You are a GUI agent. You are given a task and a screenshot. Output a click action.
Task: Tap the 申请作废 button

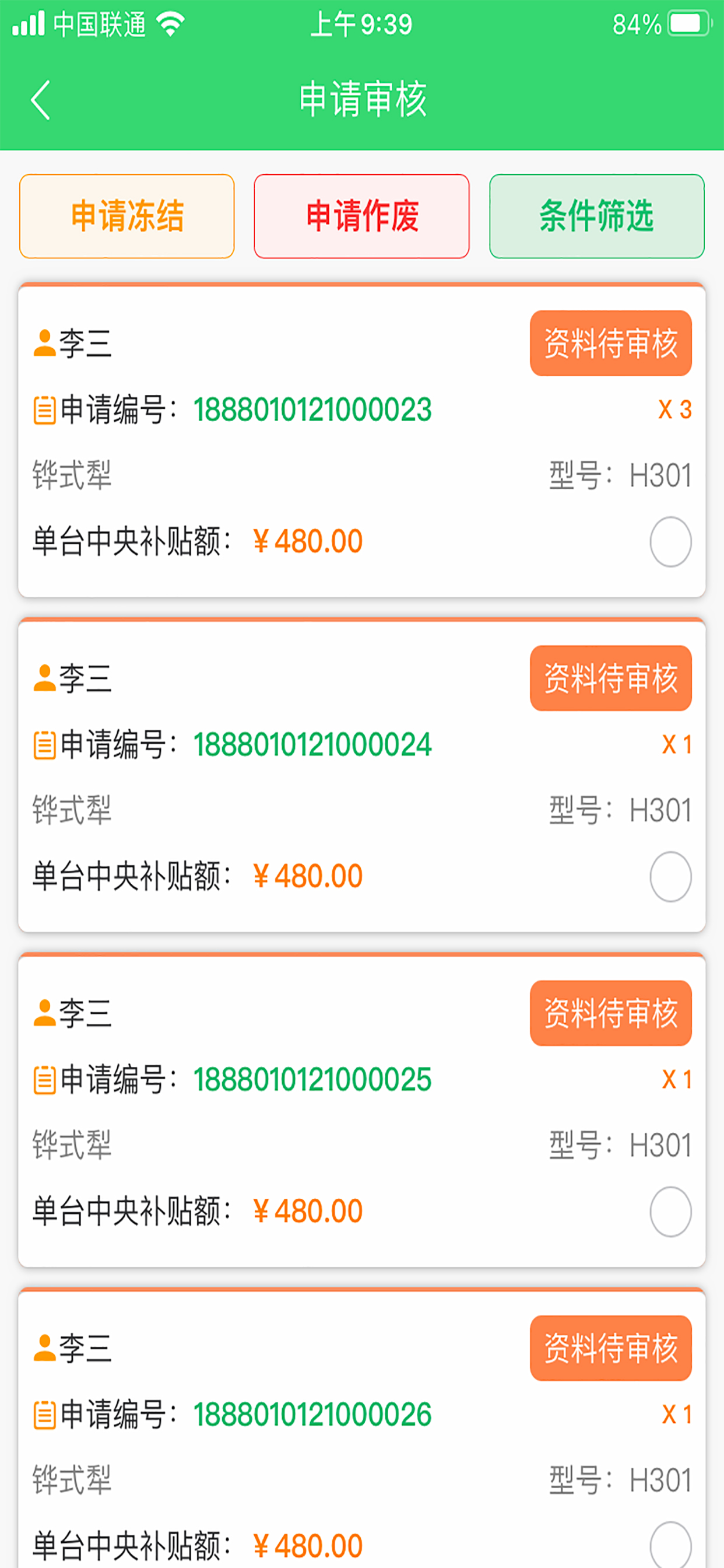pyautogui.click(x=361, y=216)
